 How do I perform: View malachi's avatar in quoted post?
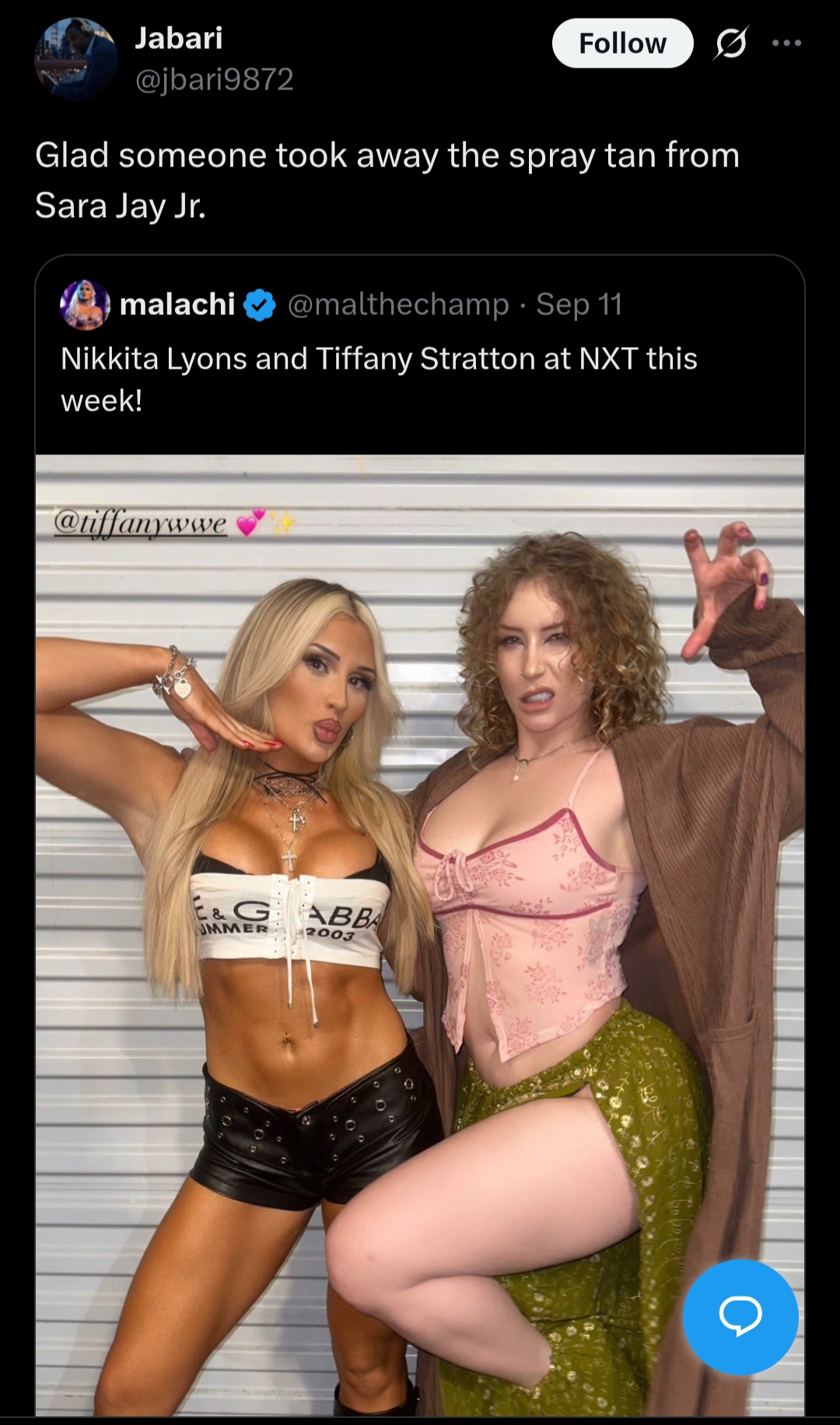click(x=85, y=305)
